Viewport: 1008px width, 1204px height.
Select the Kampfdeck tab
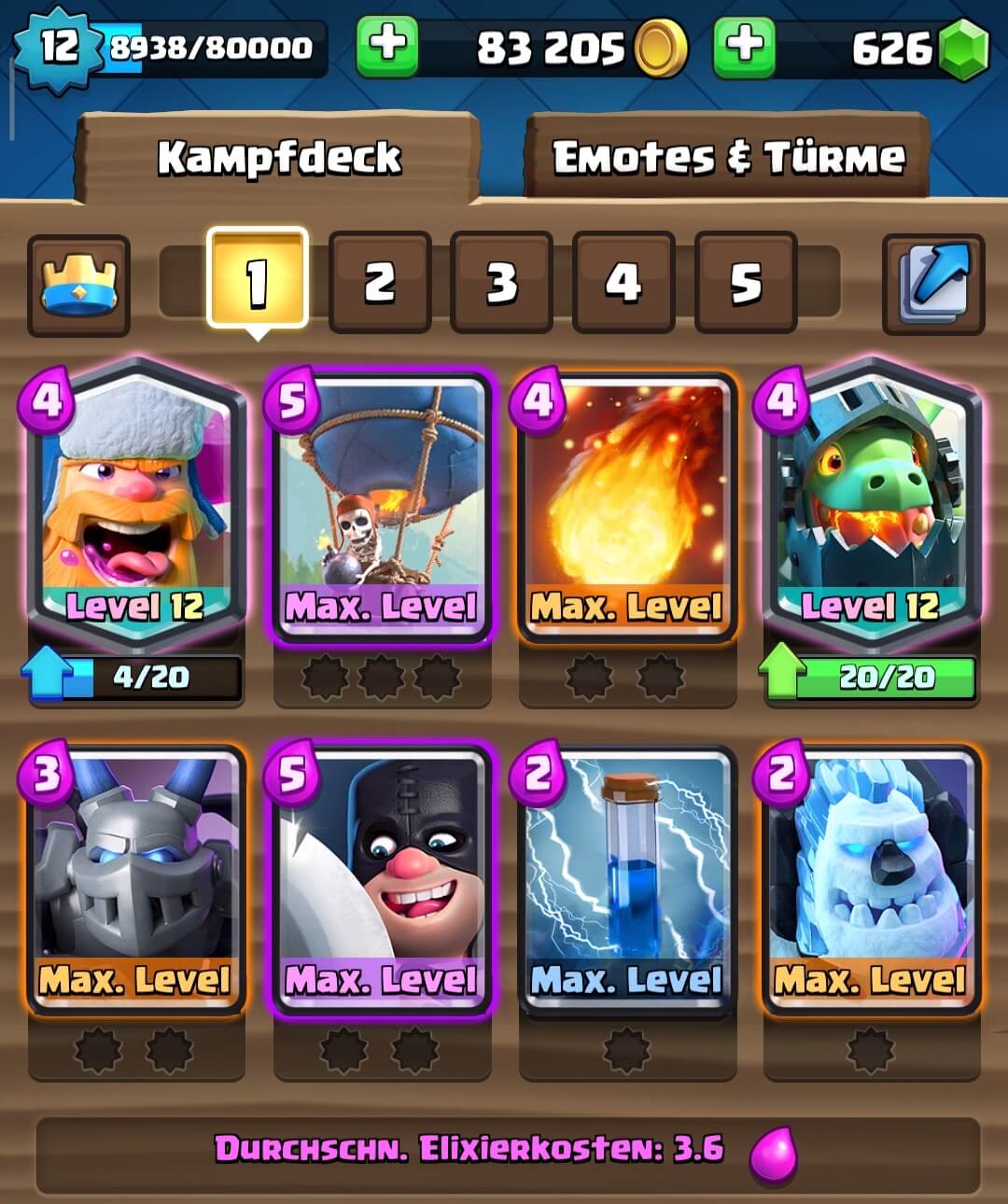point(278,157)
